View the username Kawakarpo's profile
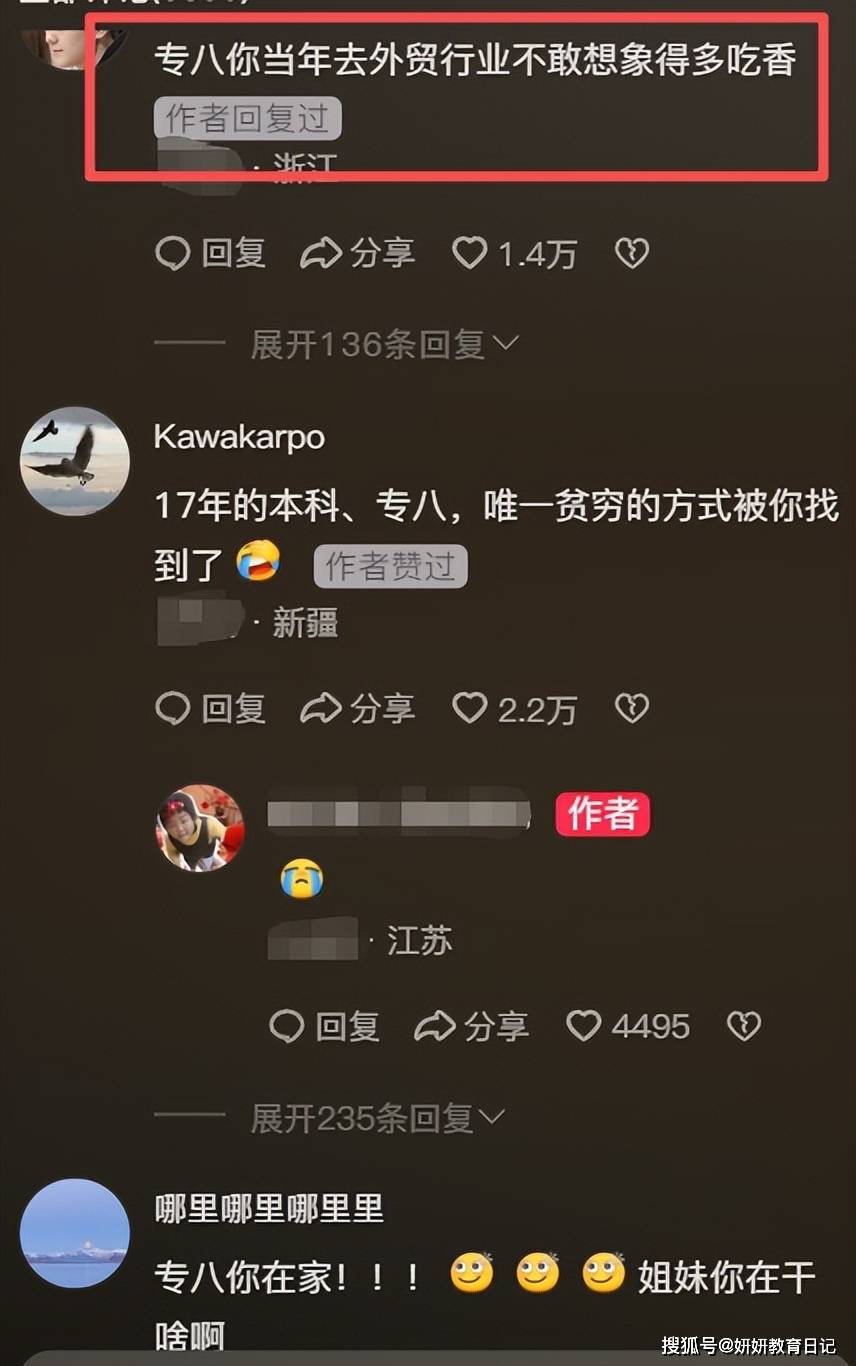Viewport: 856px width, 1366px height. 239,438
